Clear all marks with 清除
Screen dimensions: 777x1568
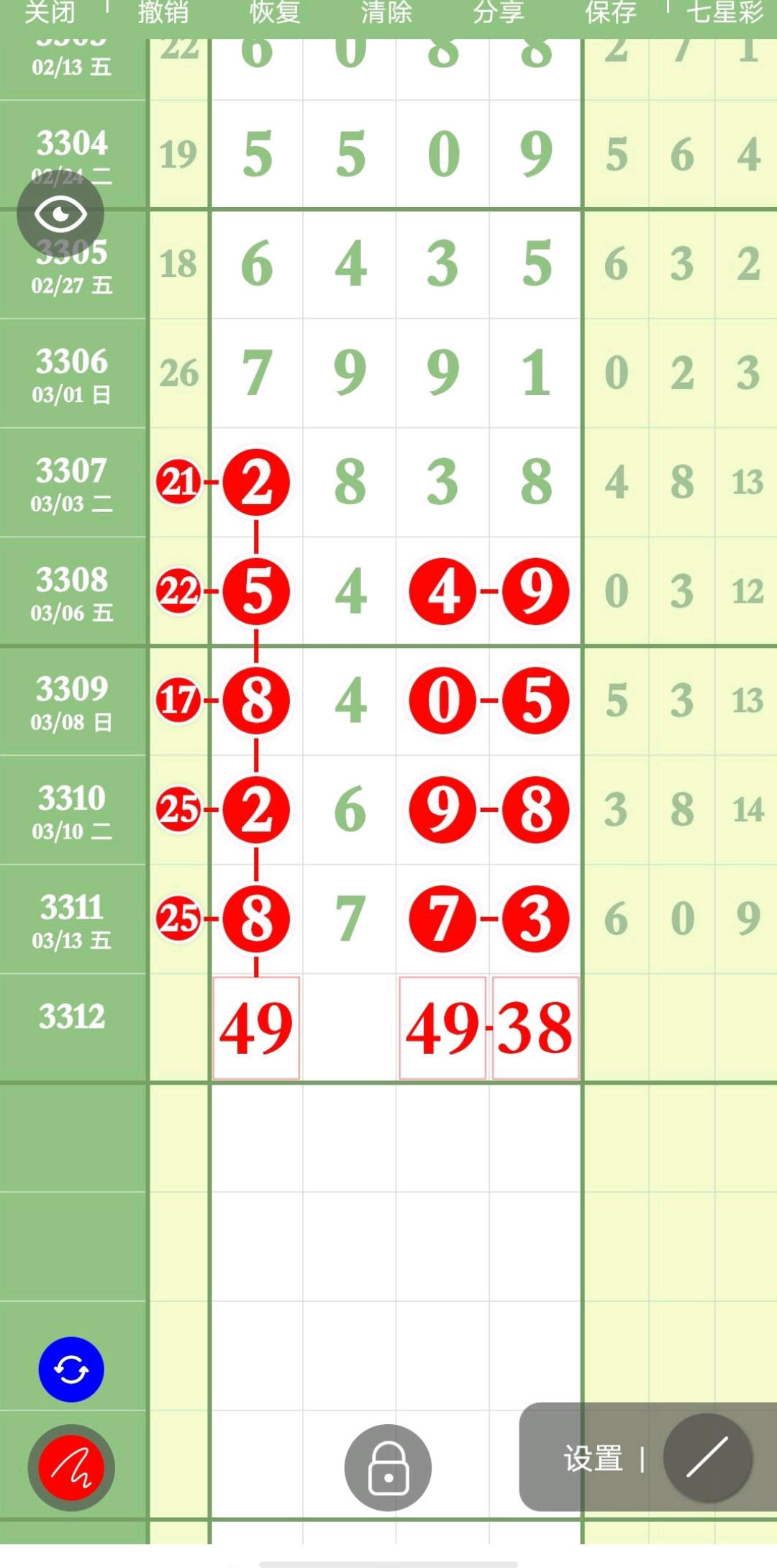(387, 13)
